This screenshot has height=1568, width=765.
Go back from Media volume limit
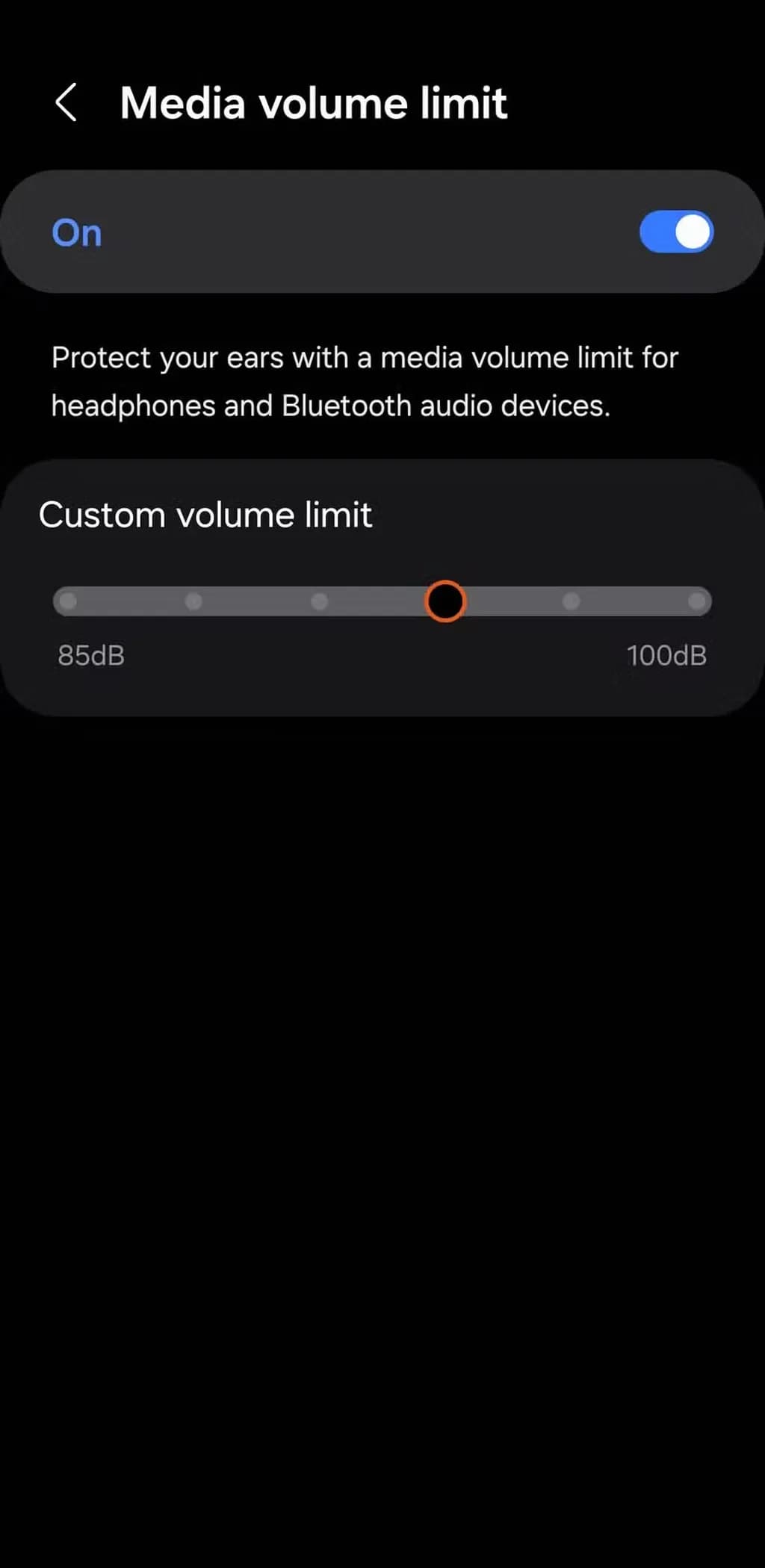(66, 102)
